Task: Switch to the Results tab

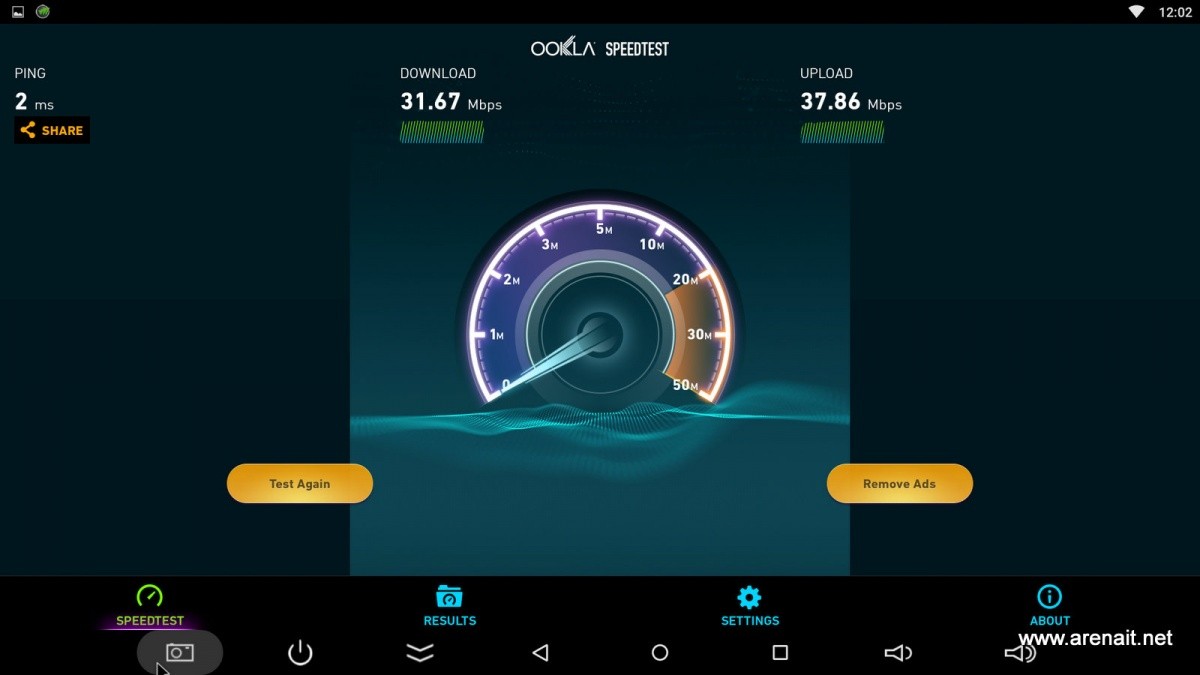Action: pos(450,605)
